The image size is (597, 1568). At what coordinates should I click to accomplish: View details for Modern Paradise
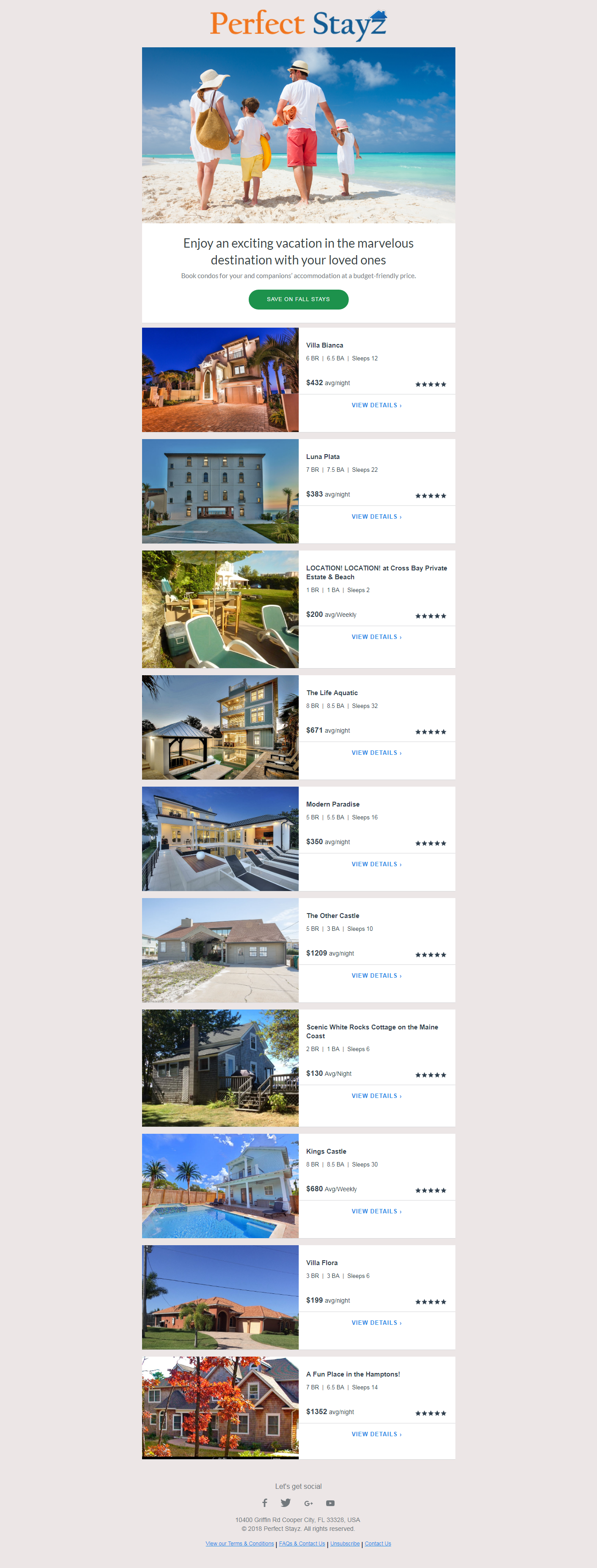click(x=376, y=864)
